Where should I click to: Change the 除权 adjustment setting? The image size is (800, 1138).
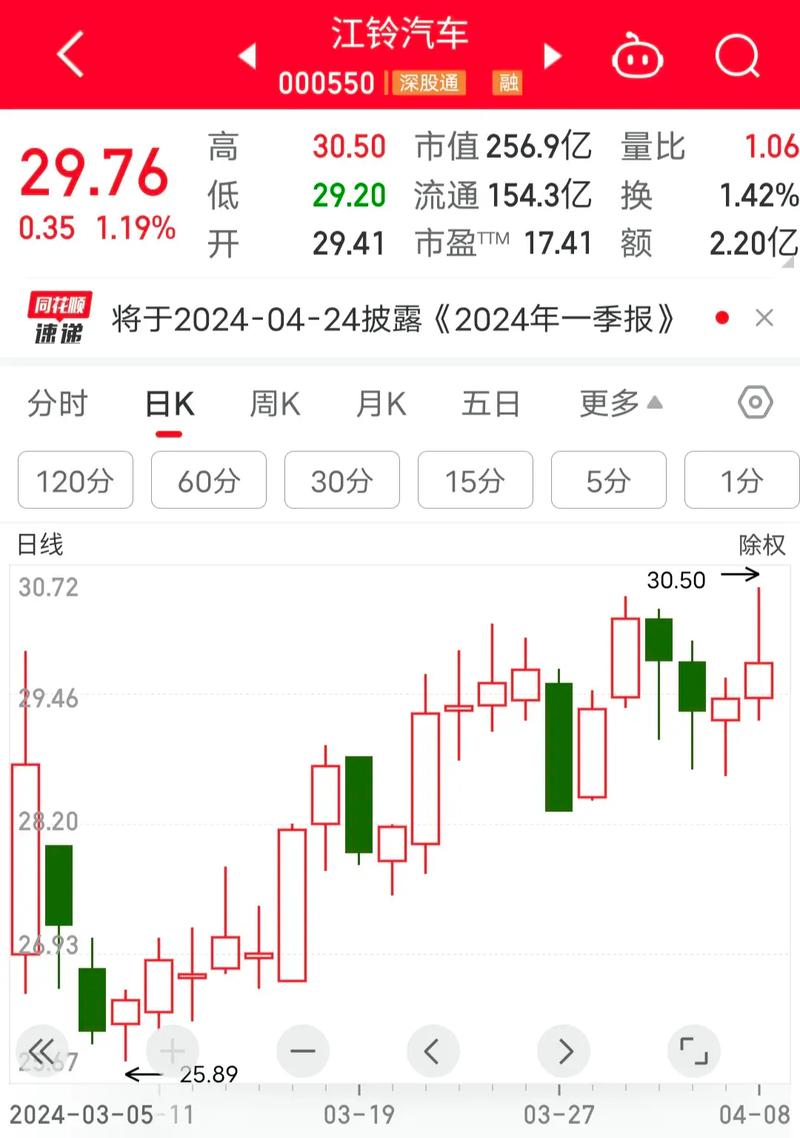tap(762, 545)
